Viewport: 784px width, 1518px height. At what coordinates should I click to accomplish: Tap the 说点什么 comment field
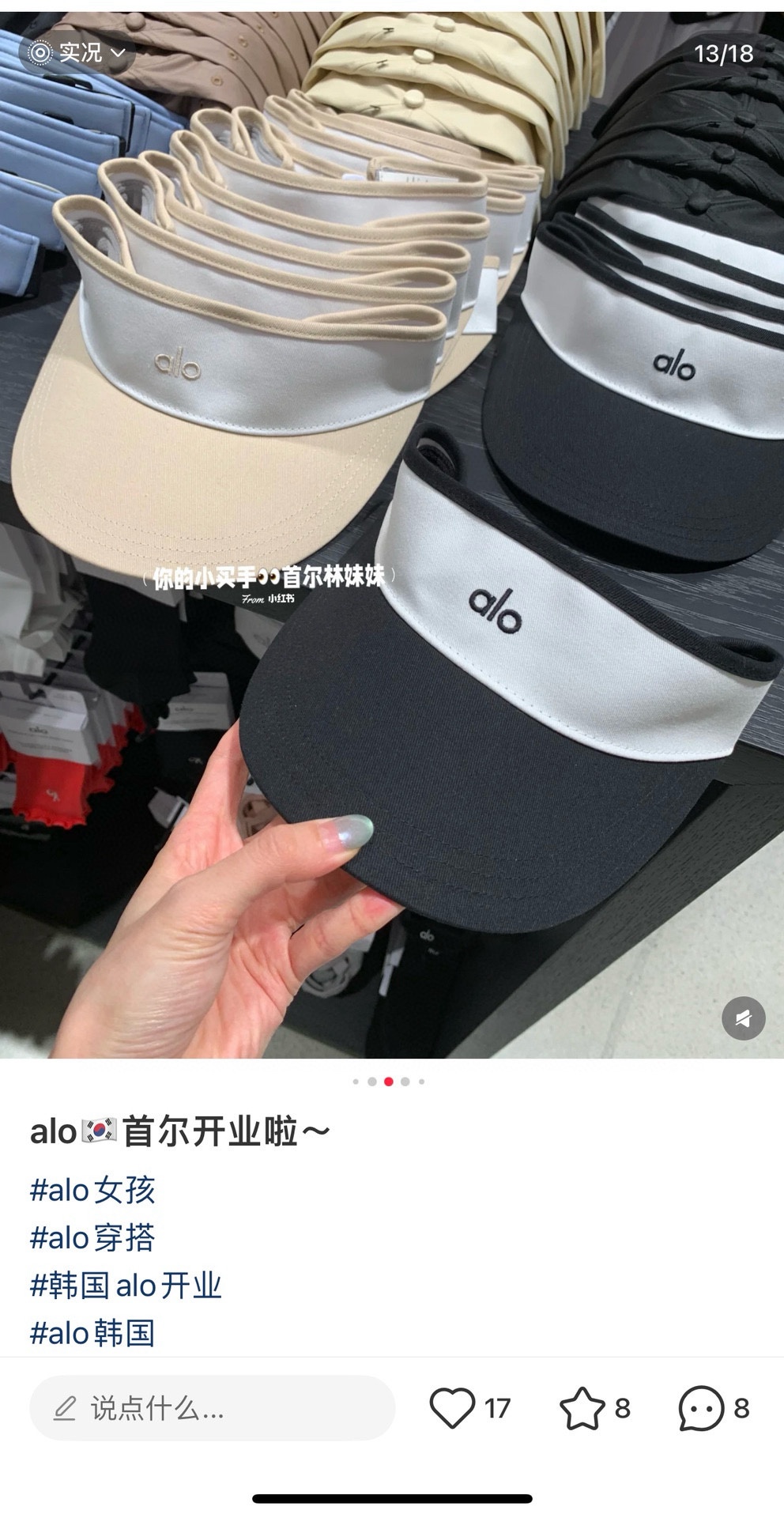click(x=212, y=1408)
